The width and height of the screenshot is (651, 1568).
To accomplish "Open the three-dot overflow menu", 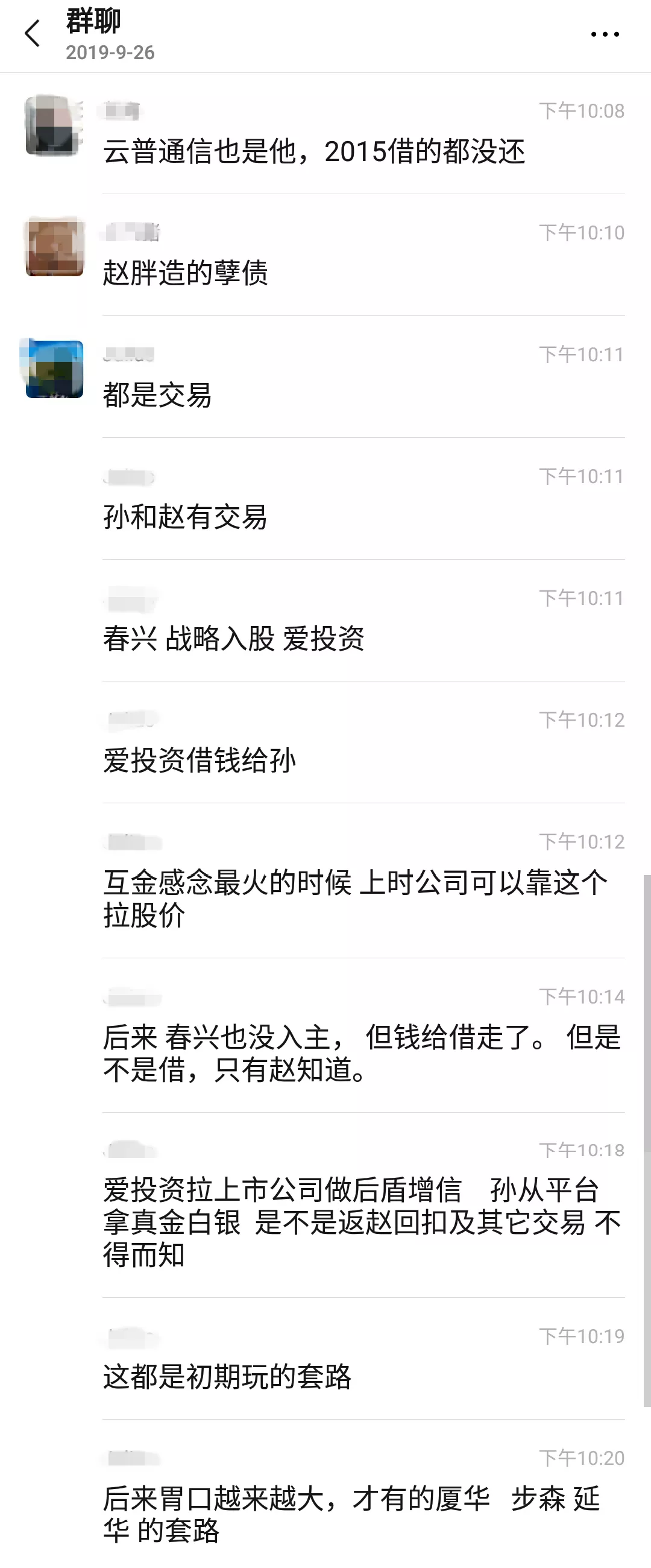I will (x=605, y=35).
